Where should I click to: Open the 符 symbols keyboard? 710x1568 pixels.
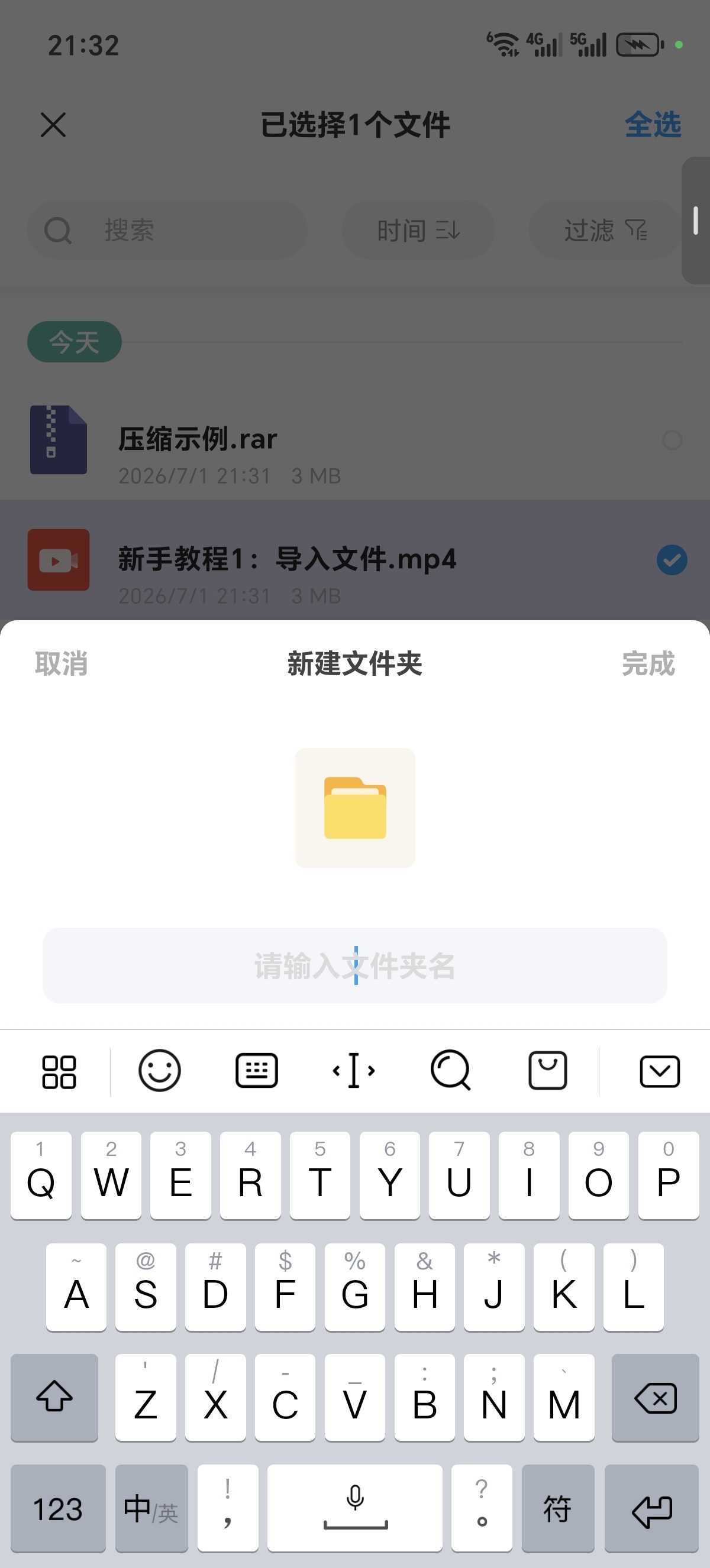[558, 1508]
